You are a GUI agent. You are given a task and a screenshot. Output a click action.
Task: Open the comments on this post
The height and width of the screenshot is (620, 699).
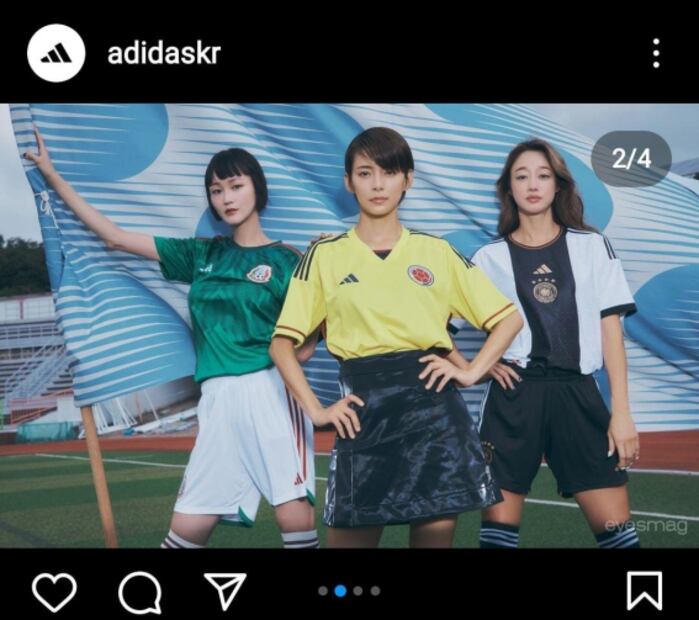point(139,592)
